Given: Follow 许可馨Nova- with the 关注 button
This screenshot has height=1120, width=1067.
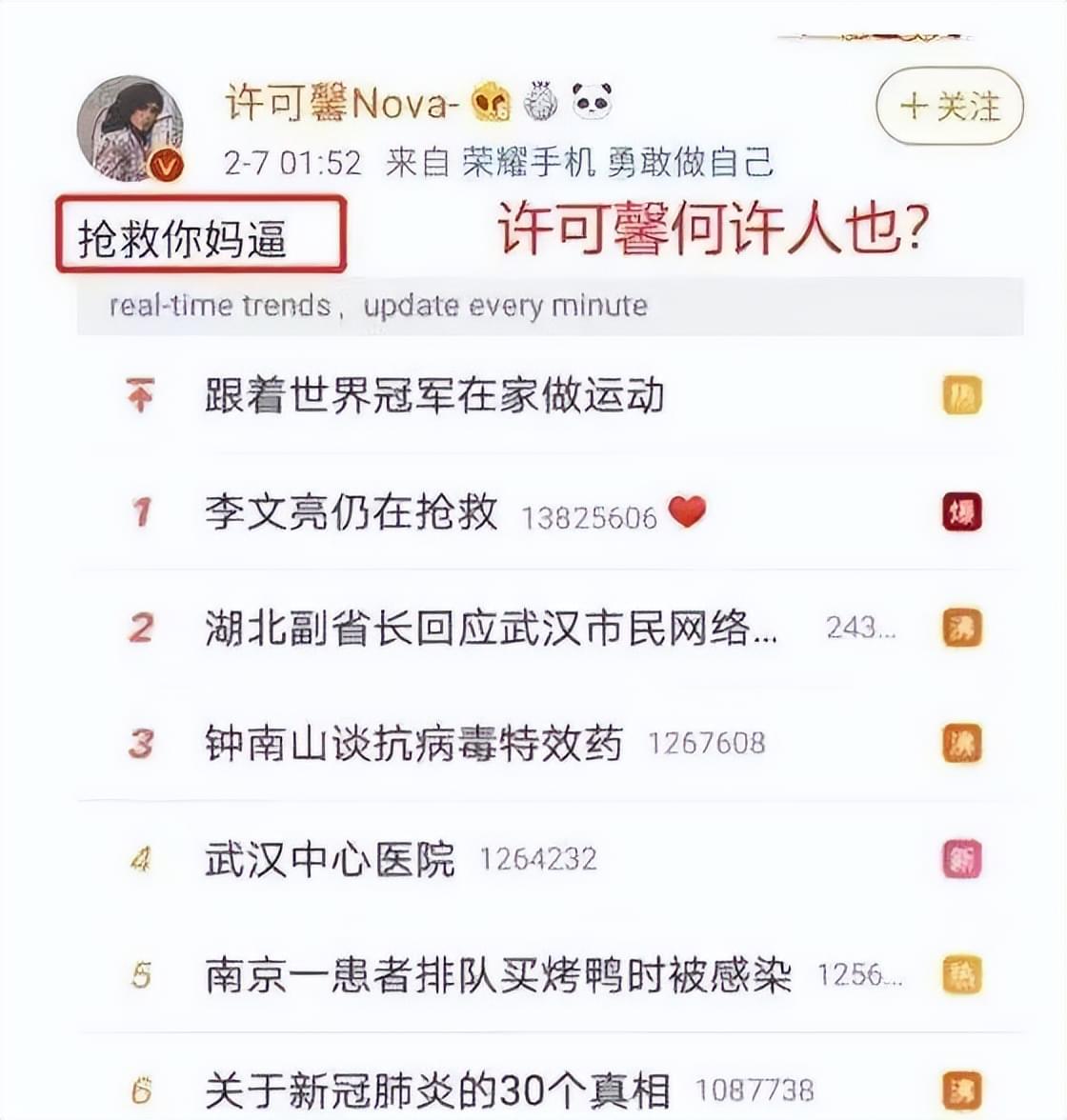Looking at the screenshot, I should 949,106.
